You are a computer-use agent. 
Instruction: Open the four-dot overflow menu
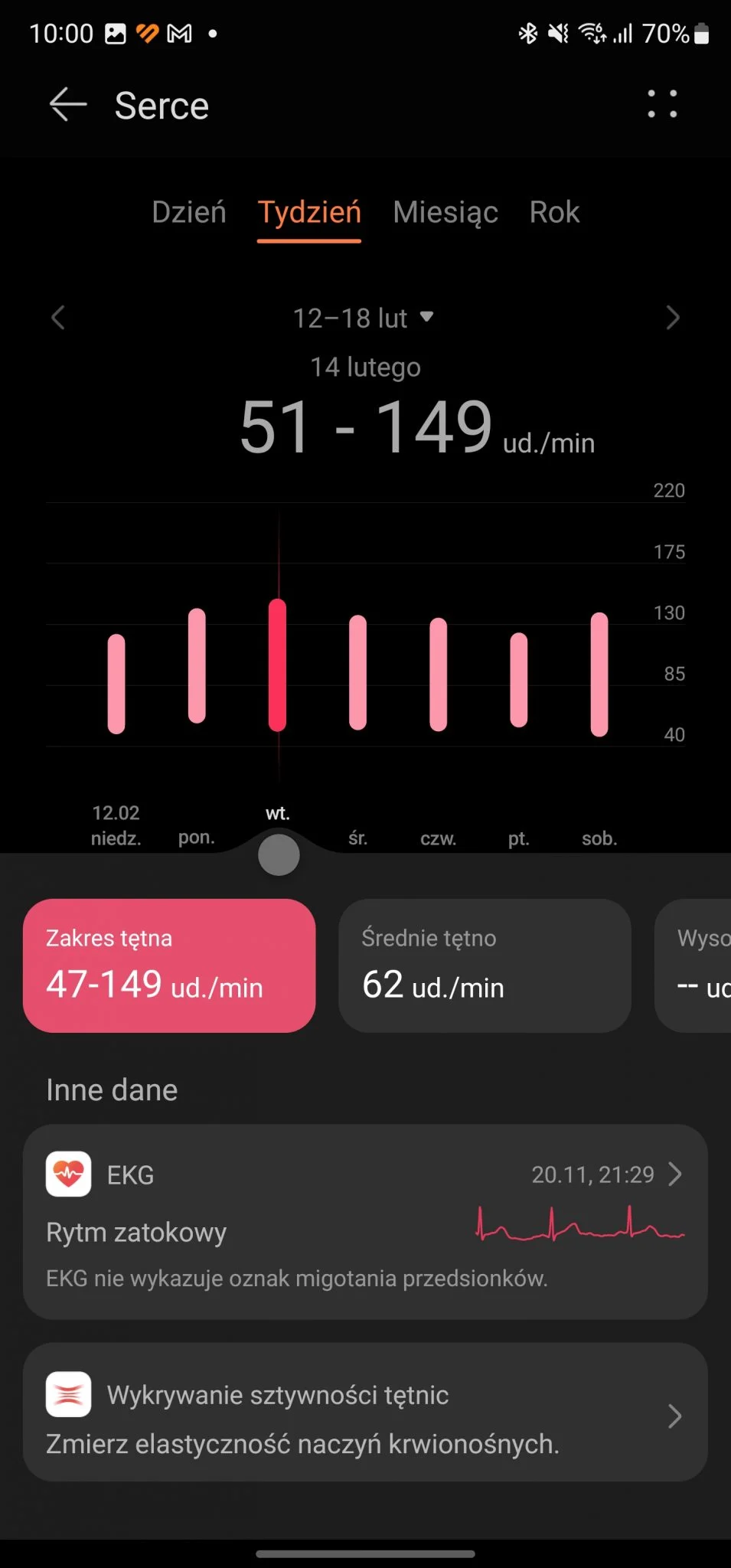pyautogui.click(x=662, y=104)
